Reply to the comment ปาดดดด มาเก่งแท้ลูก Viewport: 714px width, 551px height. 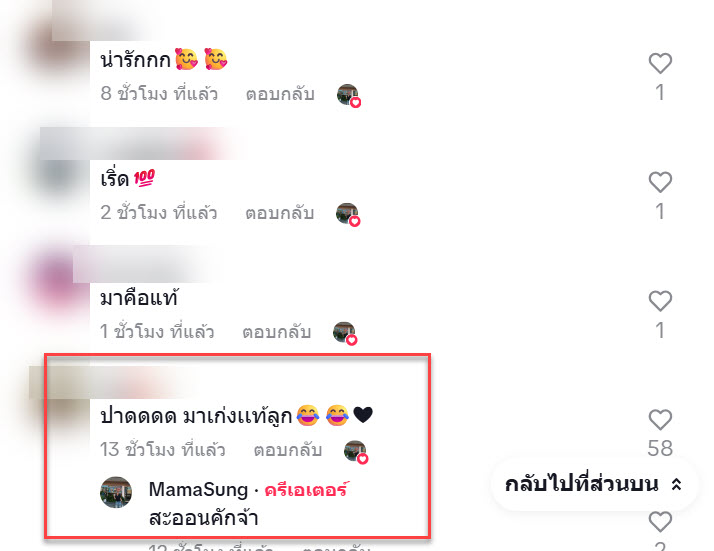click(x=288, y=449)
